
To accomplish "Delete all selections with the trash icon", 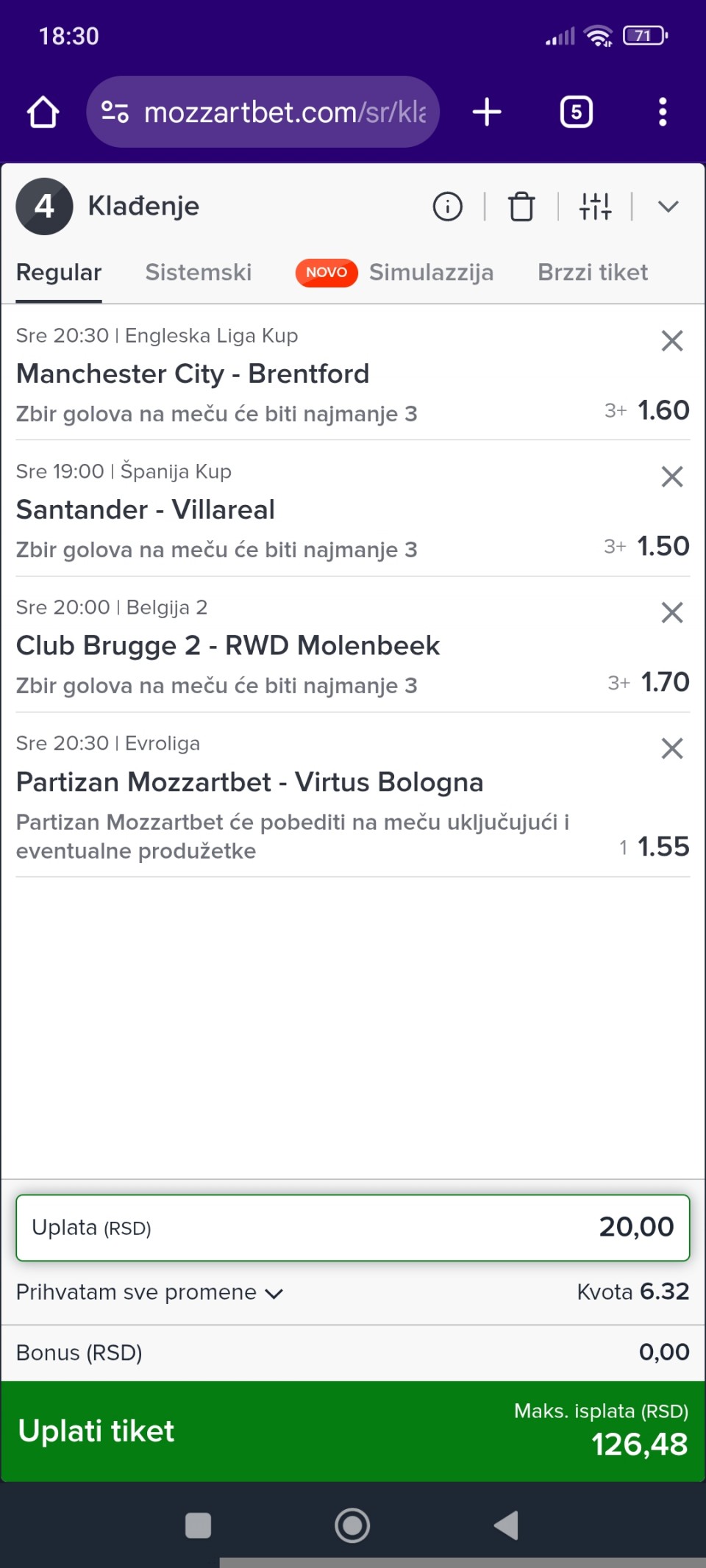I will pos(521,207).
